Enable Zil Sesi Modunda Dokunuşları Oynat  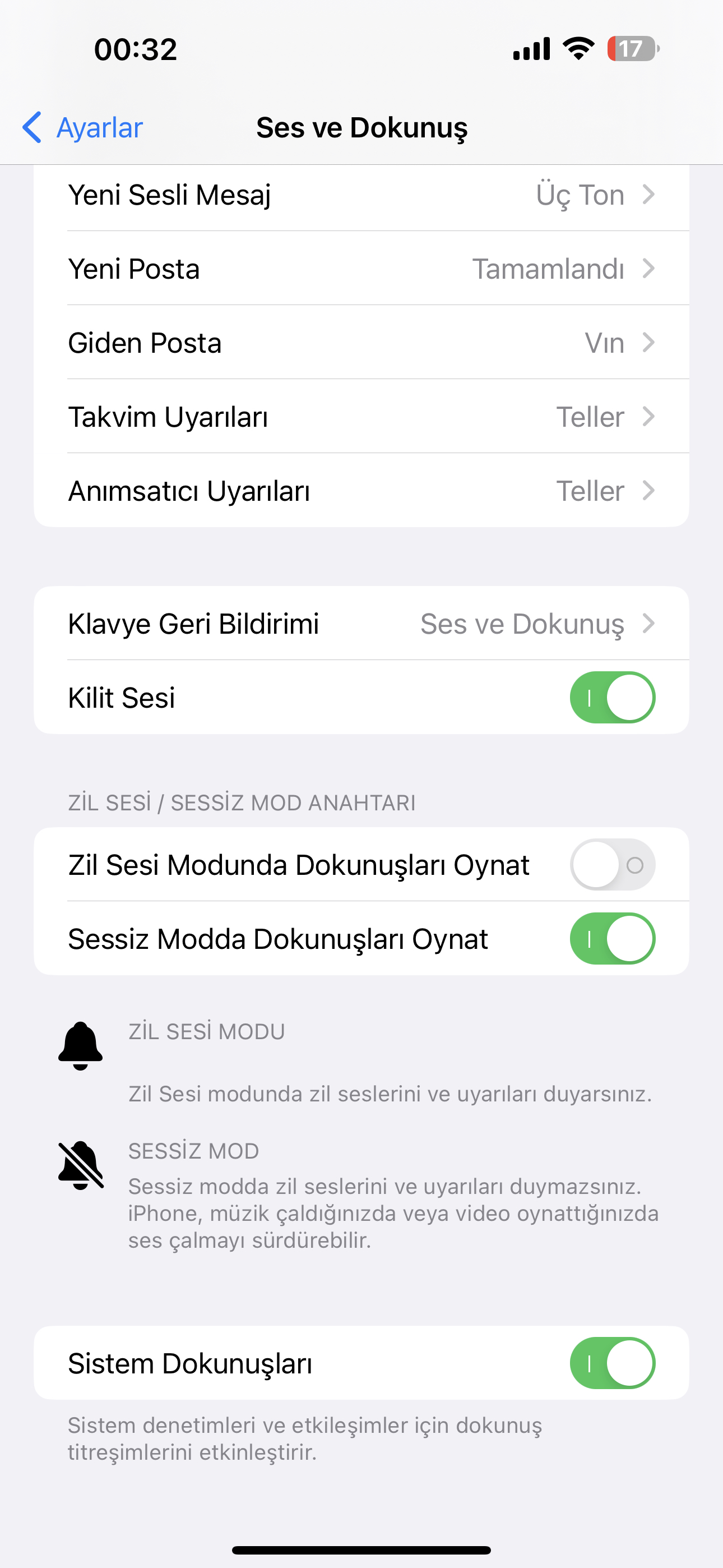point(612,865)
